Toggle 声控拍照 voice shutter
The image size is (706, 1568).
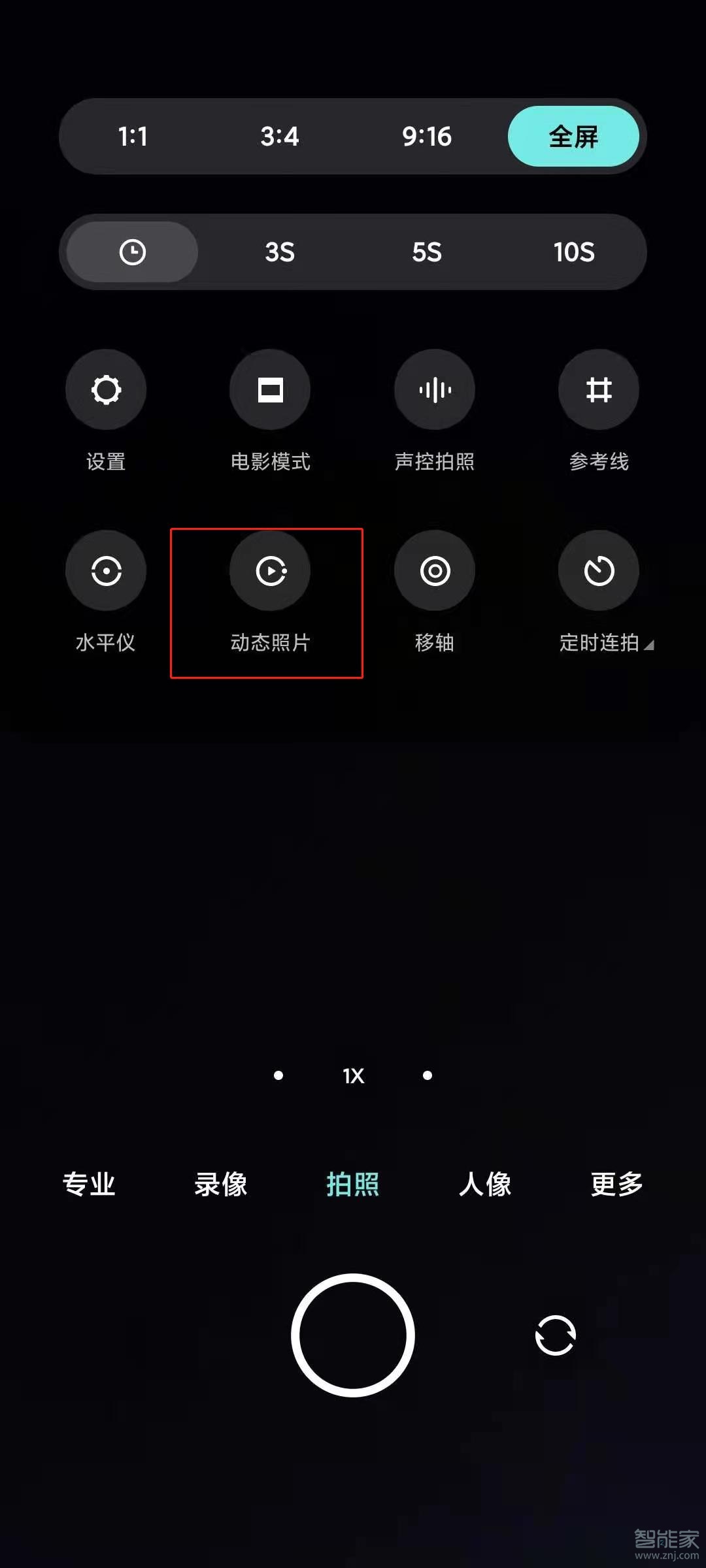click(x=435, y=390)
